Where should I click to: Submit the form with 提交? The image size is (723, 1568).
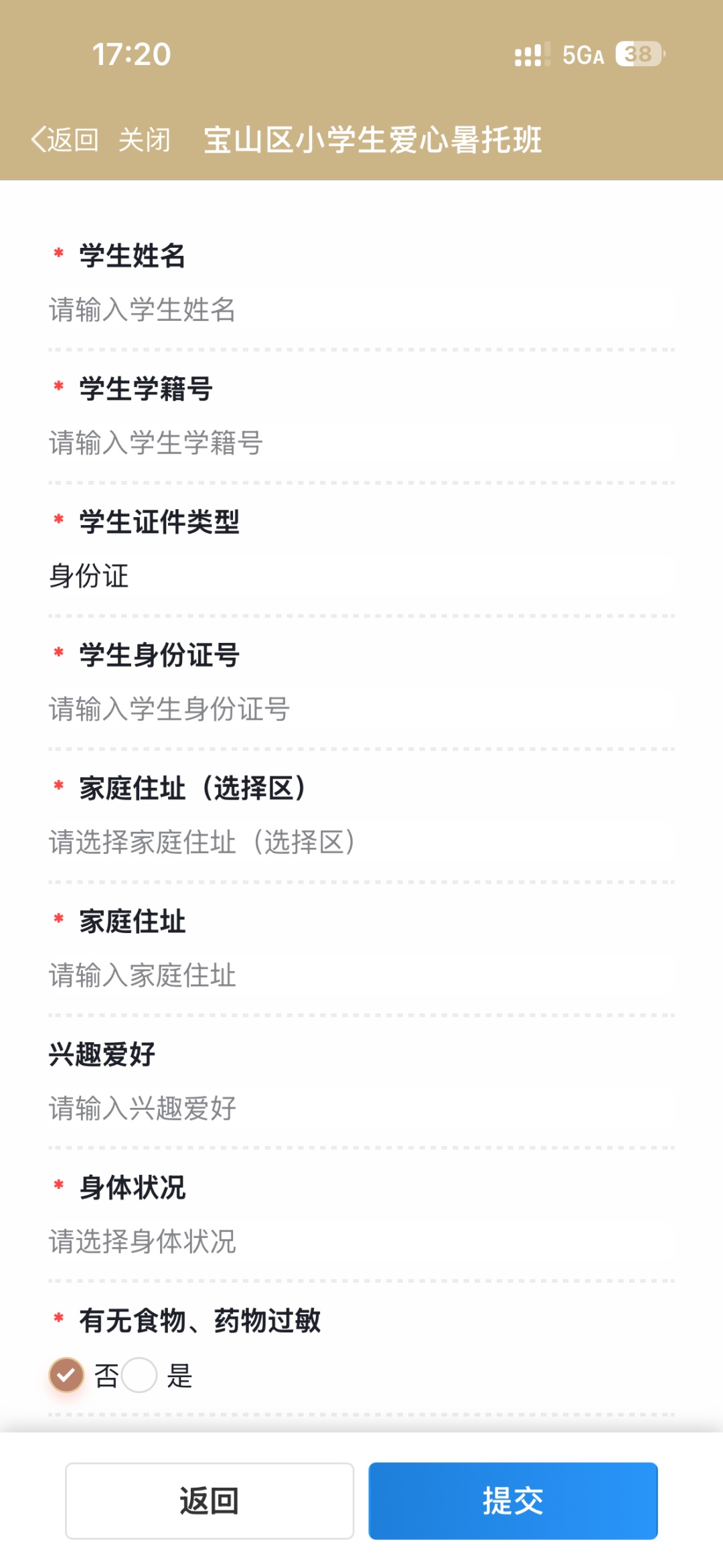(x=513, y=1500)
